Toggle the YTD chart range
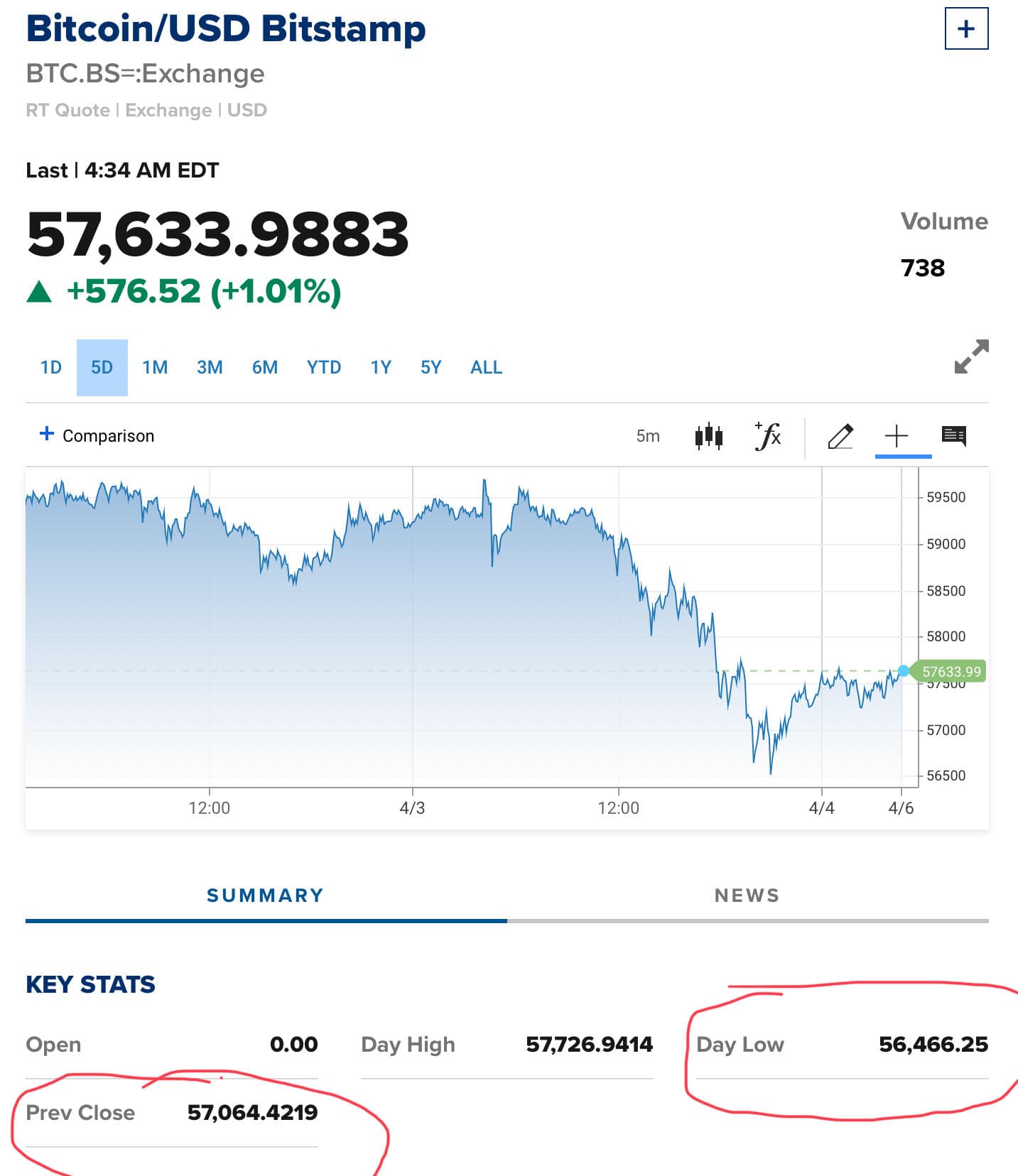The height and width of the screenshot is (1176, 1018). [x=323, y=367]
